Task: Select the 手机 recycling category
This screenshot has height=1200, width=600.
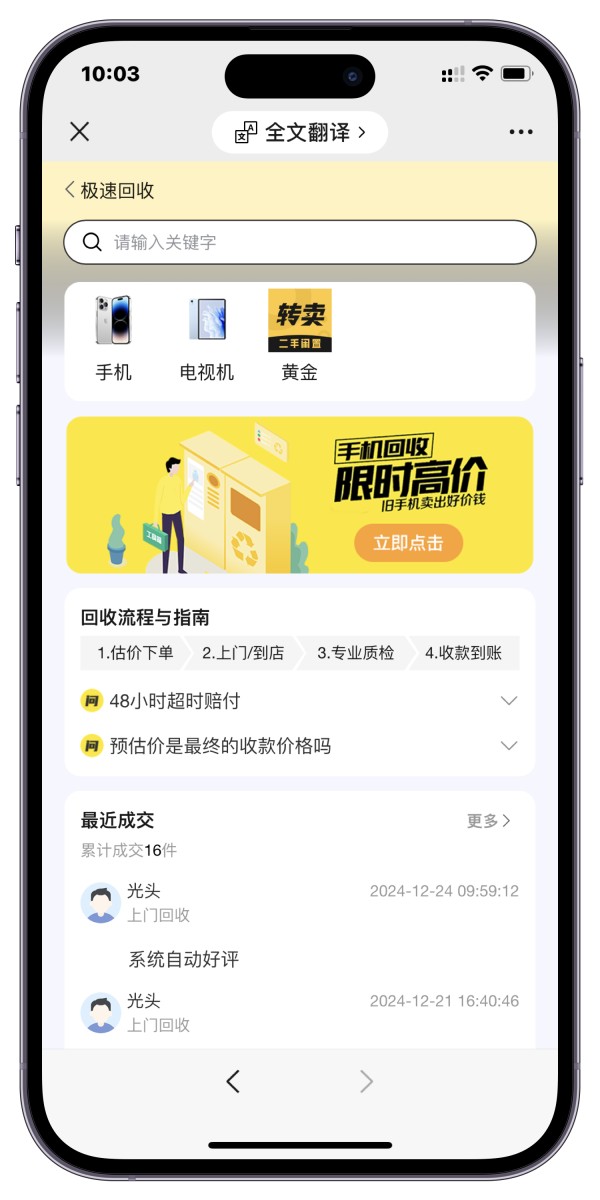Action: pos(113,338)
